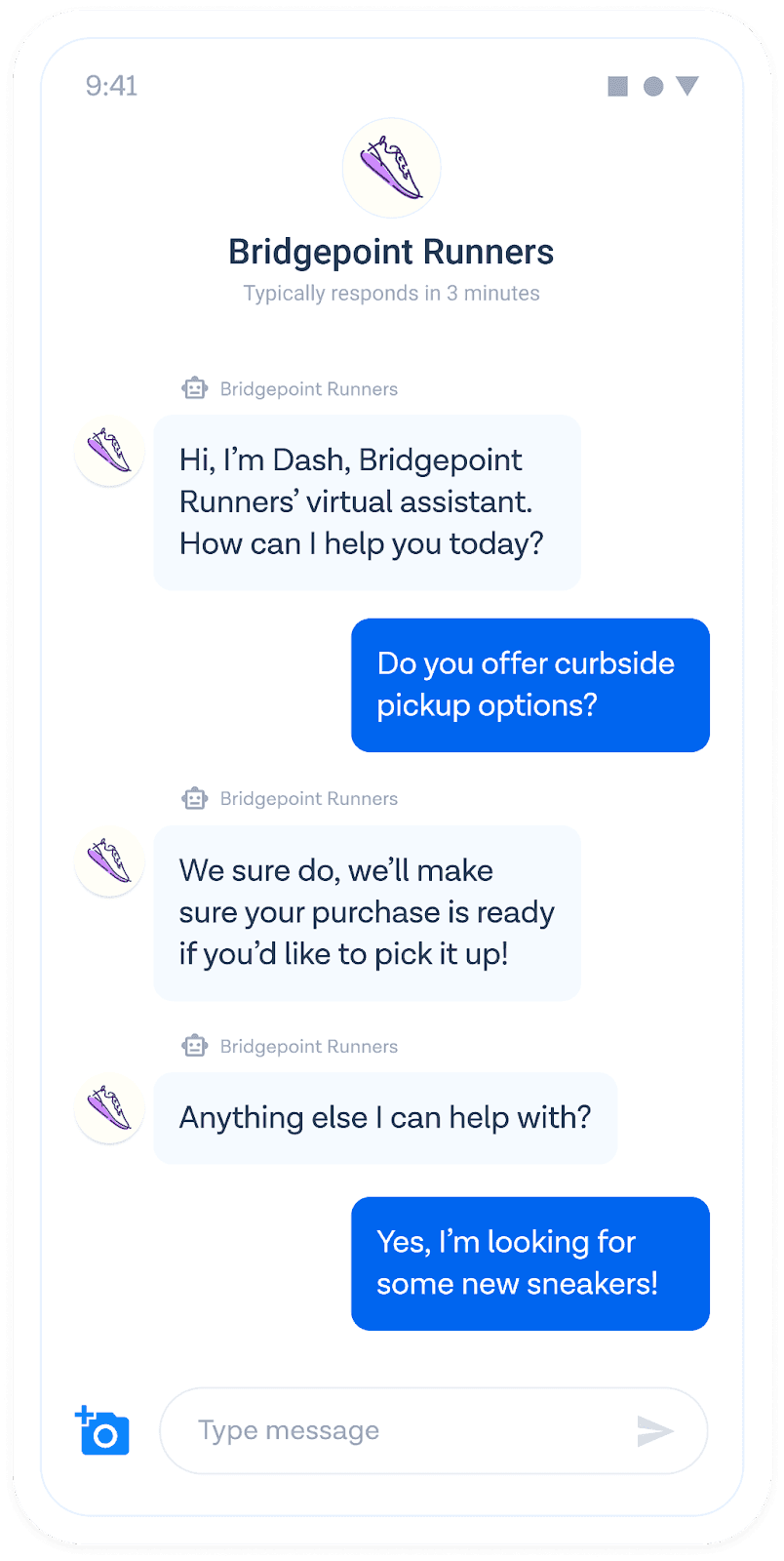Select the 'Yes, I'm looking for some new sneakers!' bubble
The image size is (784, 1561).
click(529, 1262)
